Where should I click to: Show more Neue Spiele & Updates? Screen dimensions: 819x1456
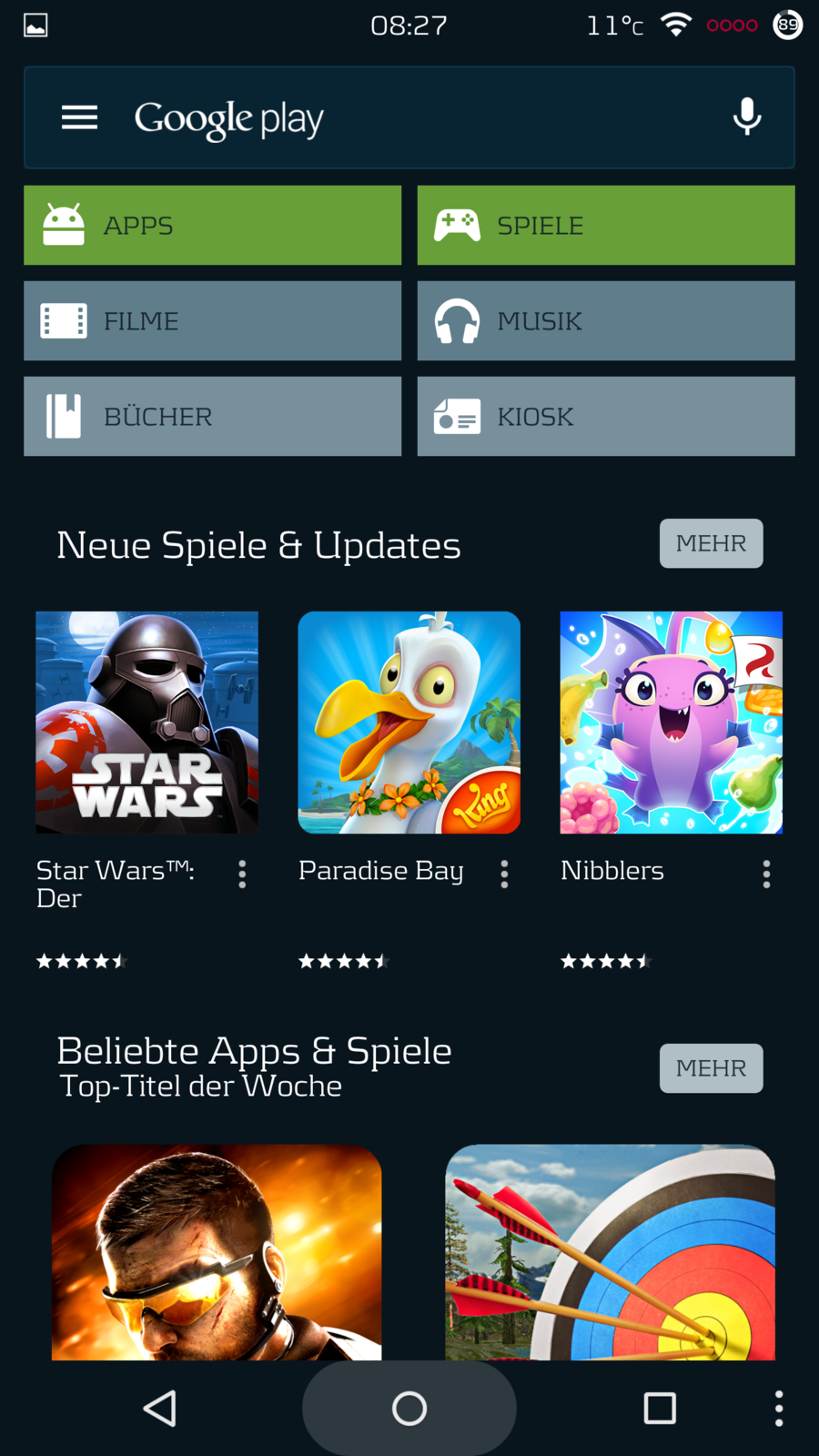coord(711,543)
